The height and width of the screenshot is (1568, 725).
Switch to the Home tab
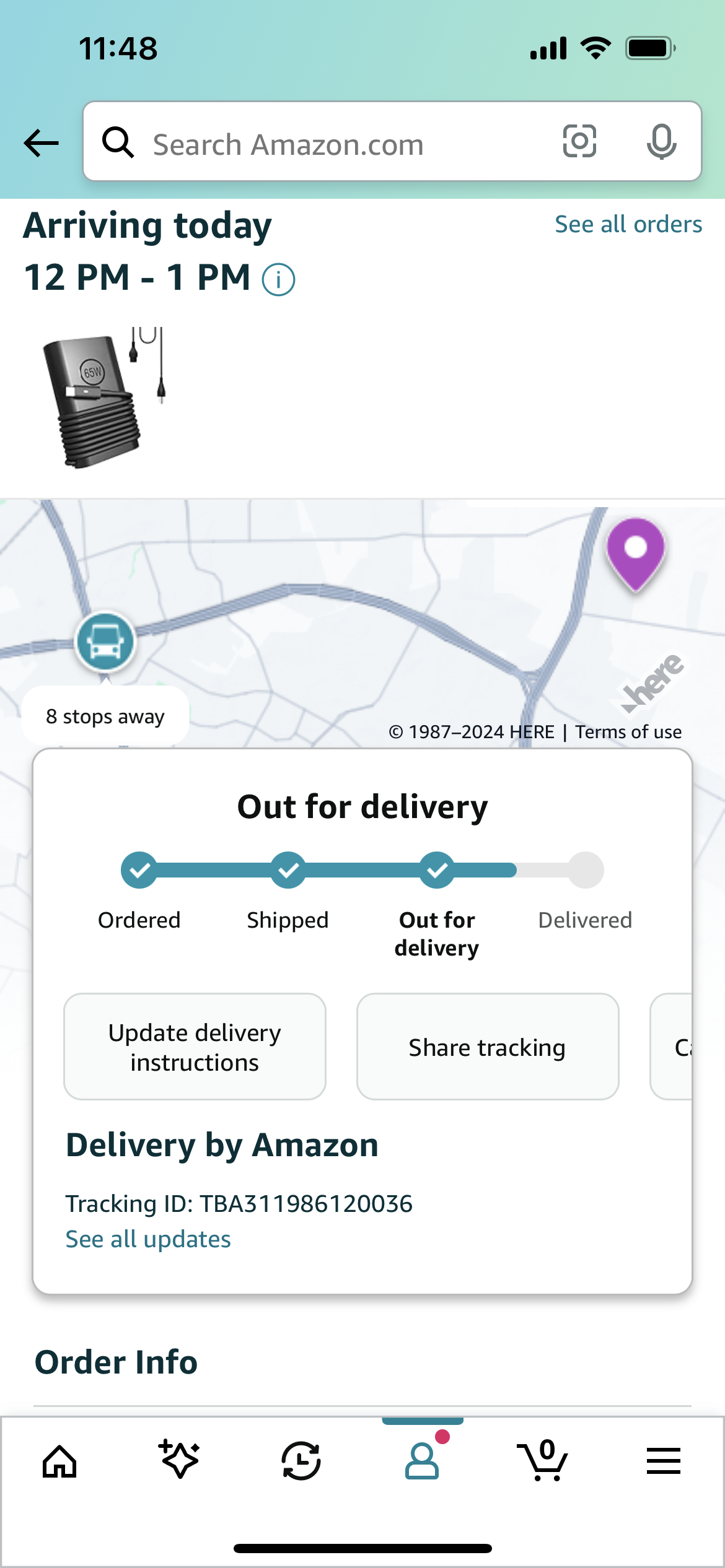point(59,1461)
